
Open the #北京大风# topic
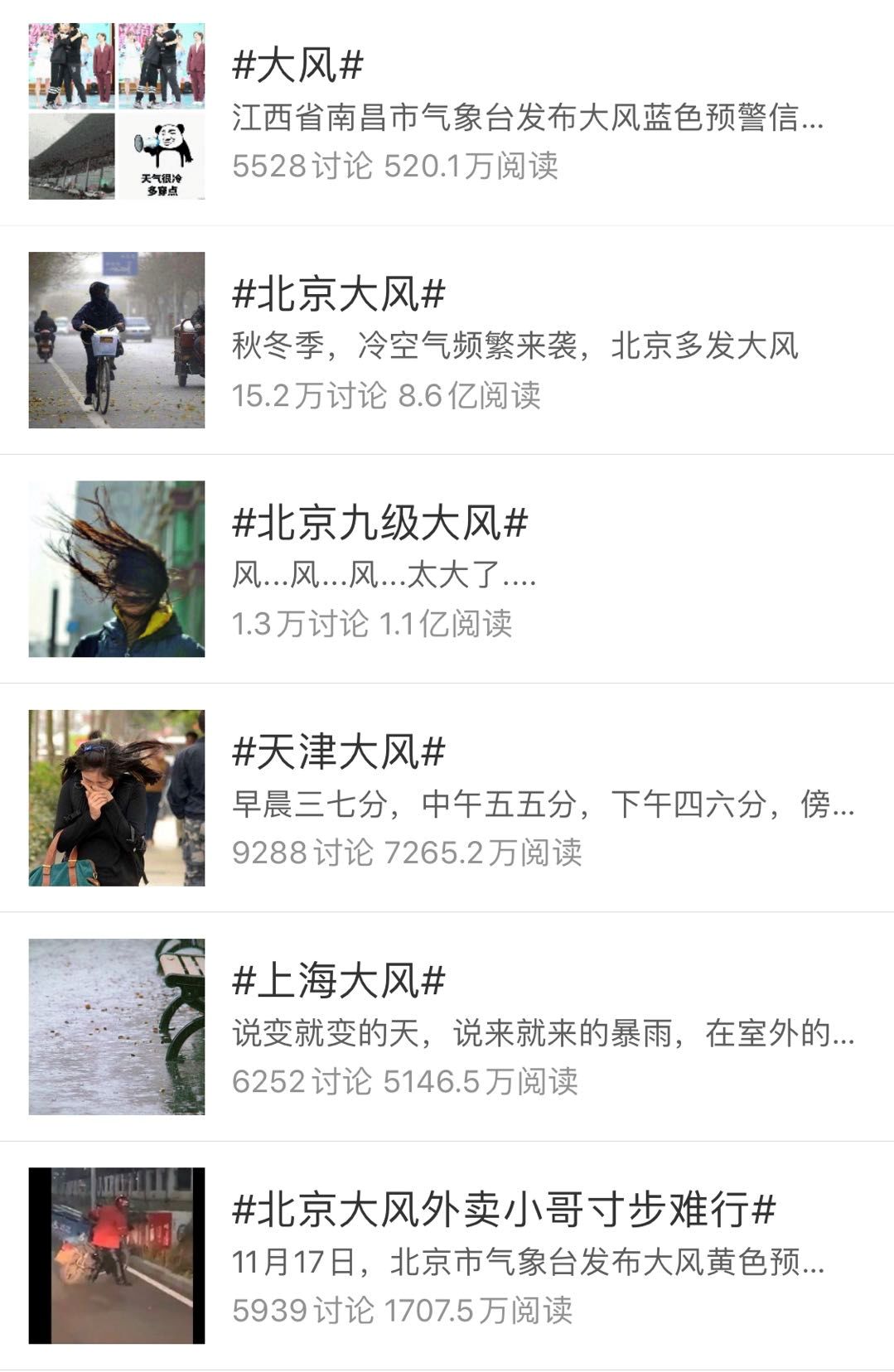[x=339, y=295]
